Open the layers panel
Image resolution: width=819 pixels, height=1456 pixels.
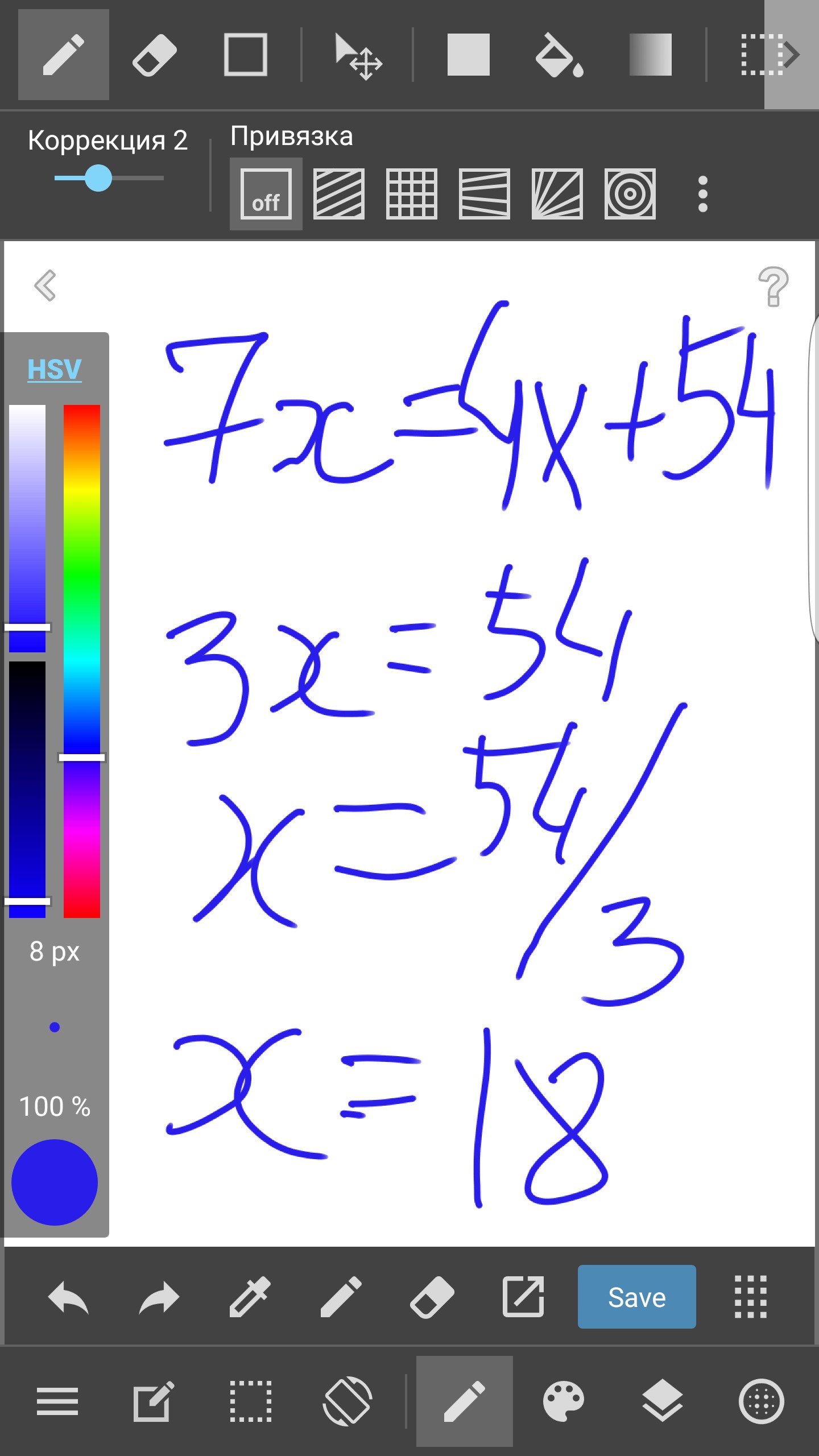(x=662, y=1401)
